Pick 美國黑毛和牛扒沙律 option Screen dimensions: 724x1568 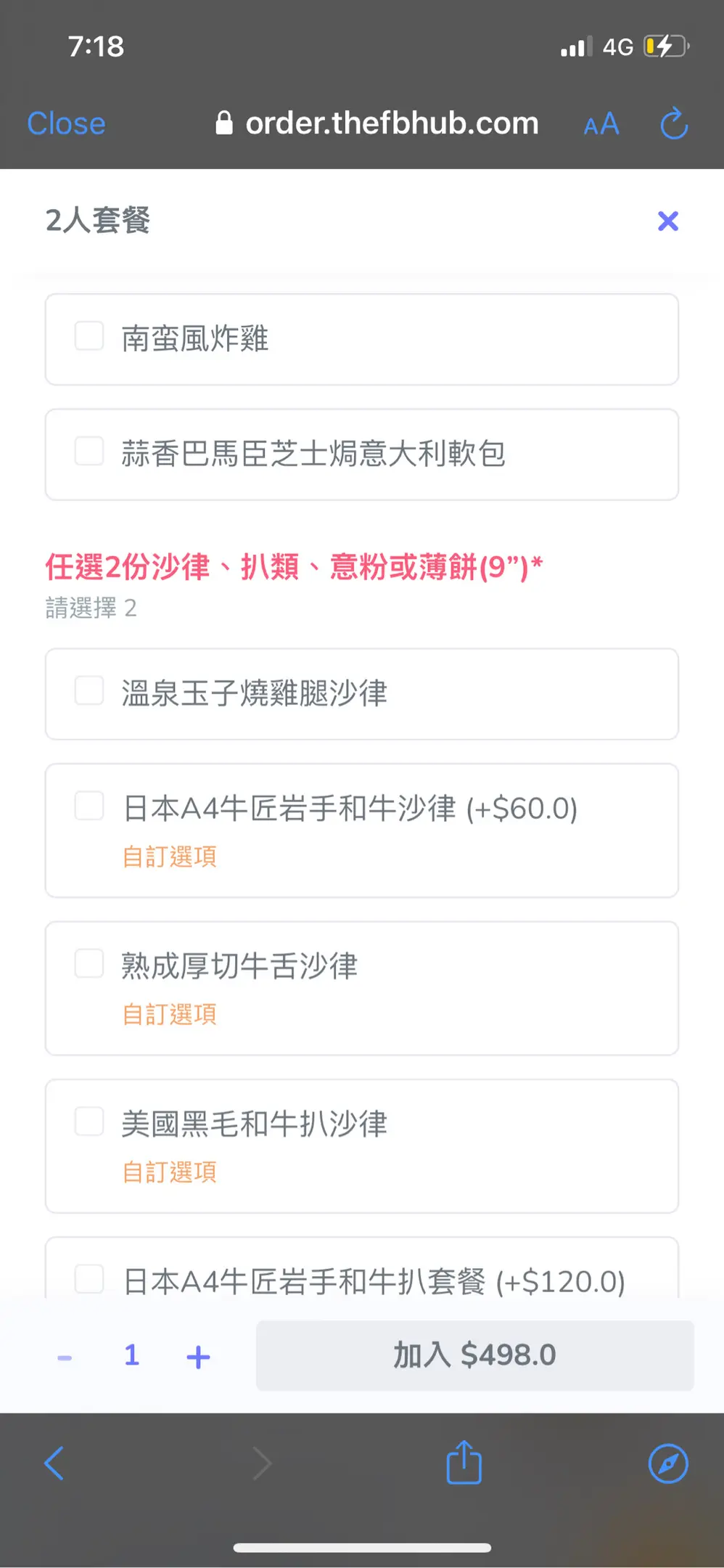(x=361, y=1146)
